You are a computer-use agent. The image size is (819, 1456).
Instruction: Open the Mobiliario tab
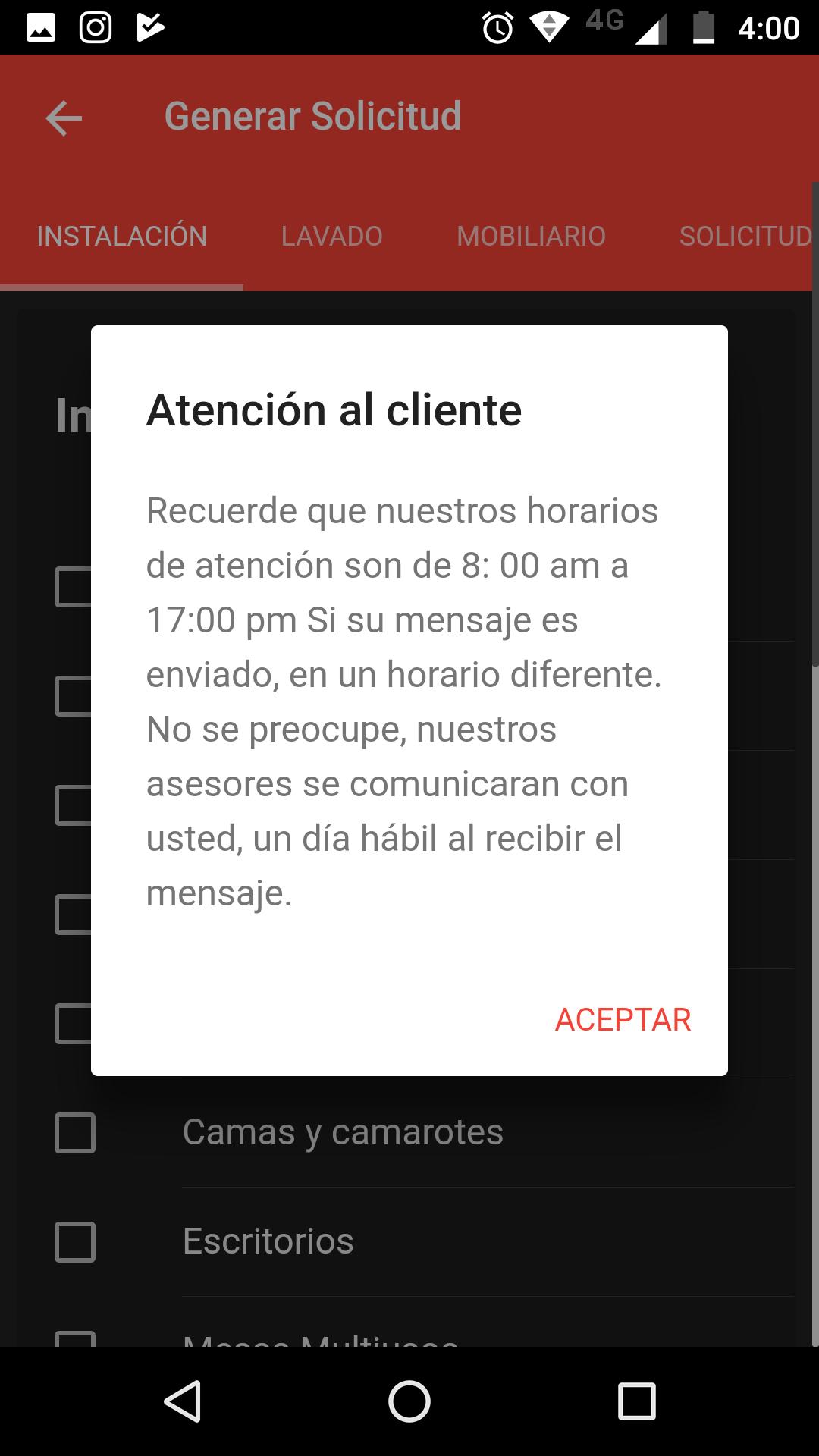[531, 237]
